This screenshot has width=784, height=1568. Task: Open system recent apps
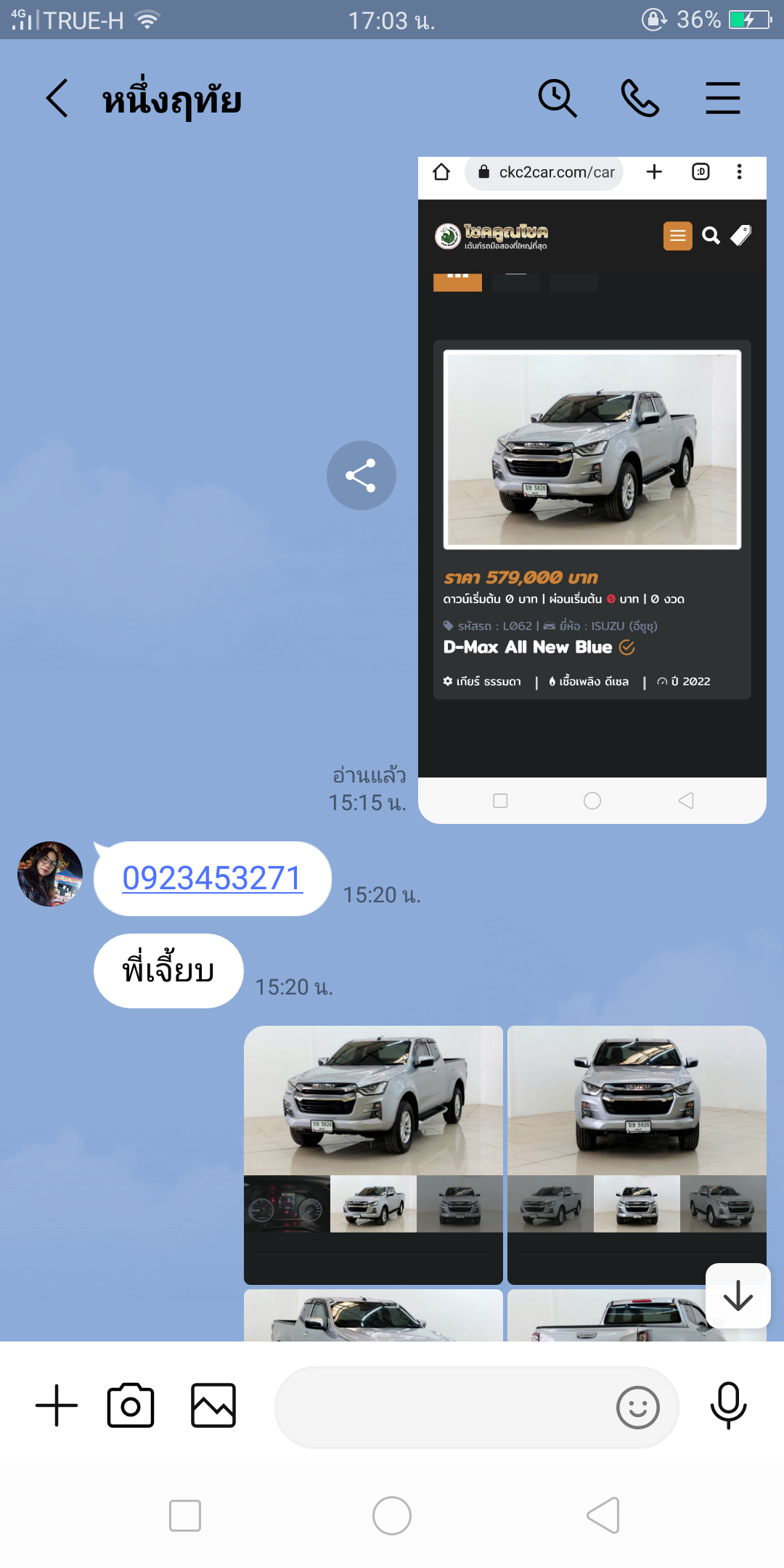pos(185,1516)
